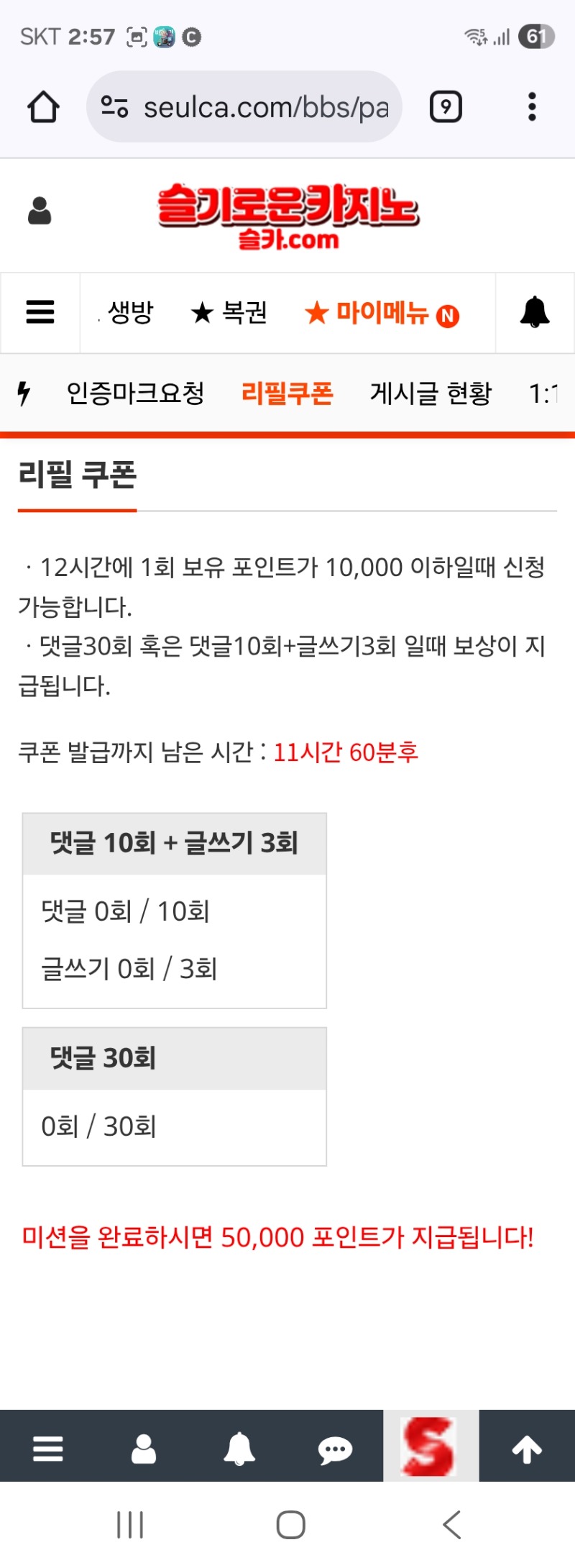The height and width of the screenshot is (1568, 575).
Task: Open the chat bubble in the bottom bar
Action: point(335,1450)
